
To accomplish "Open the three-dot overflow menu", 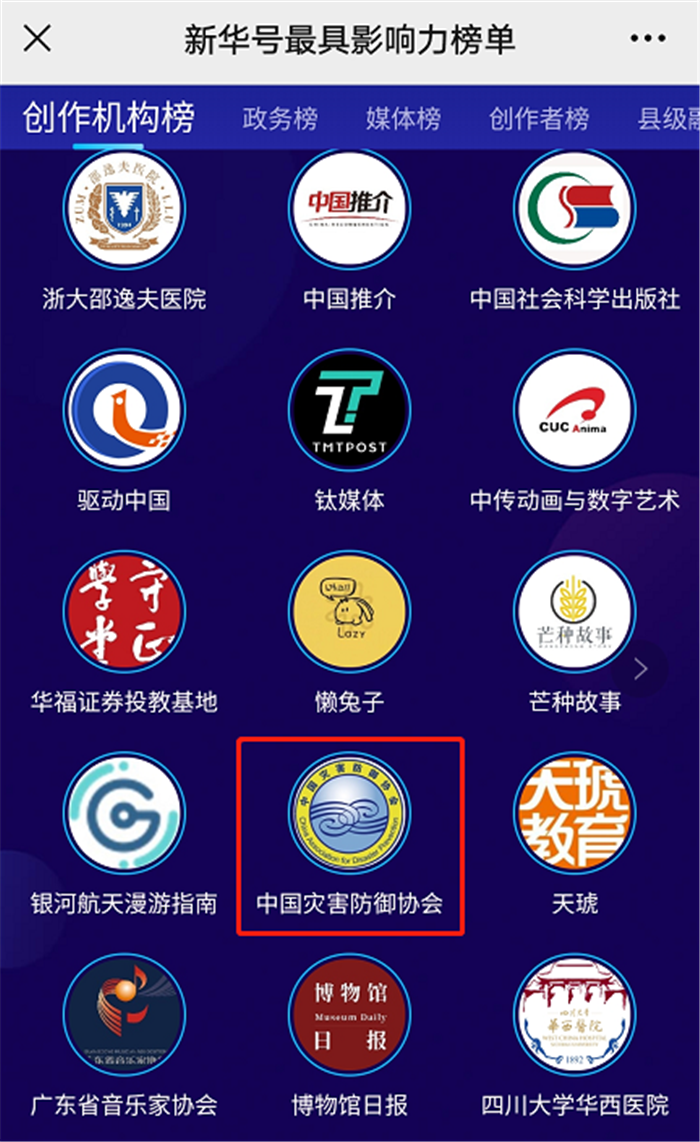I will pyautogui.click(x=648, y=39).
